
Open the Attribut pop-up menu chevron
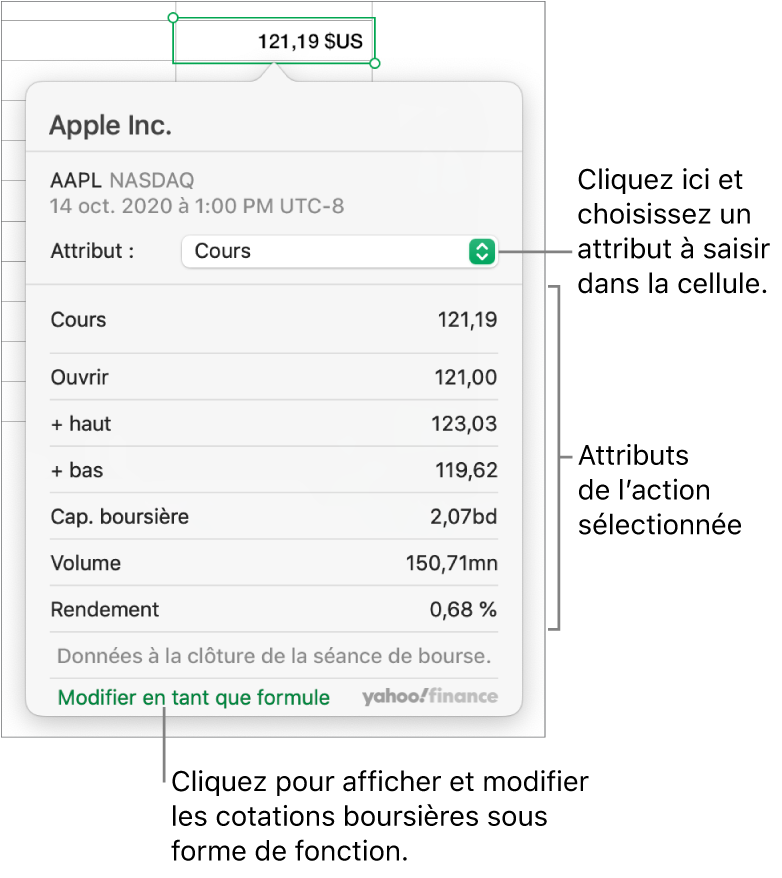point(482,251)
